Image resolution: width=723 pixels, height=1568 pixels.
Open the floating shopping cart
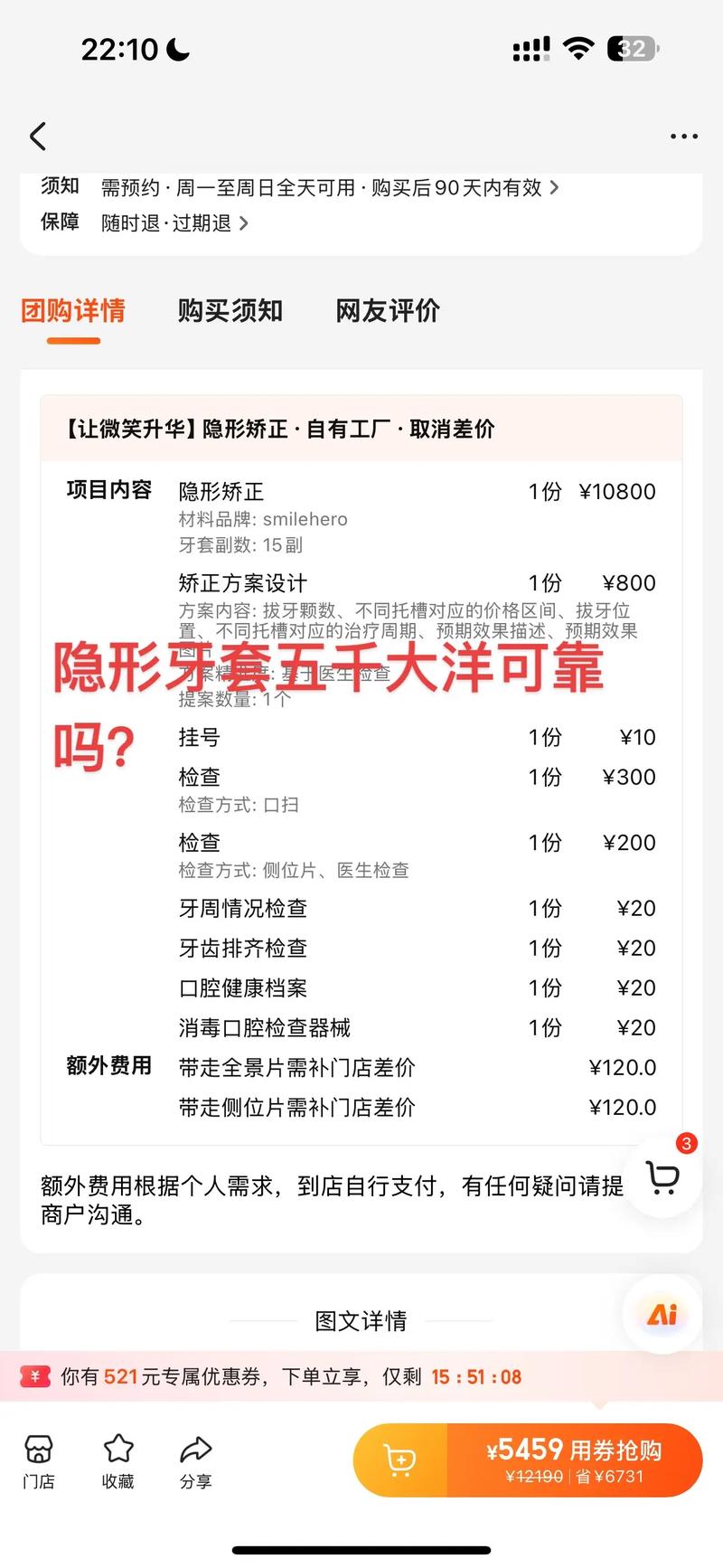662,1178
